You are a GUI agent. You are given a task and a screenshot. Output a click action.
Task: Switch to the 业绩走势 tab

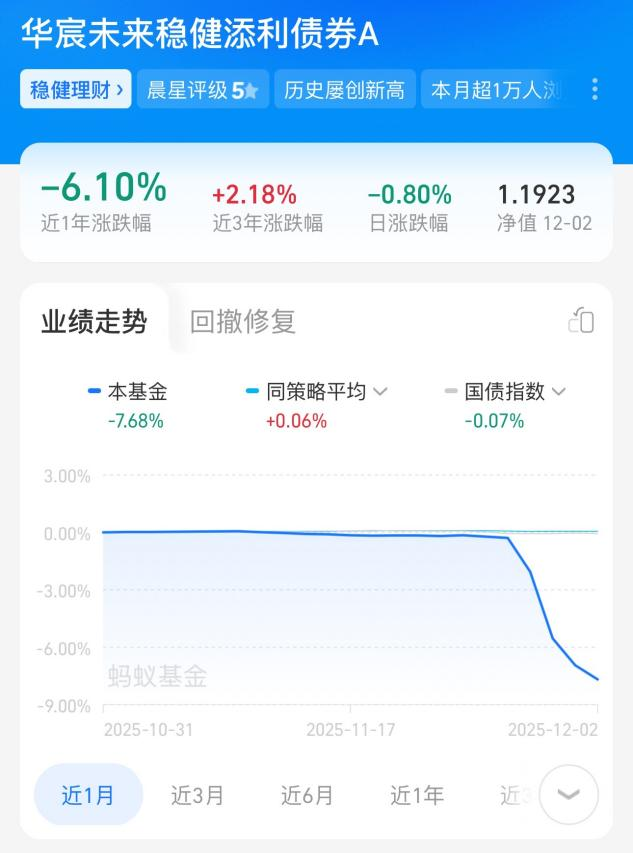[x=94, y=321]
